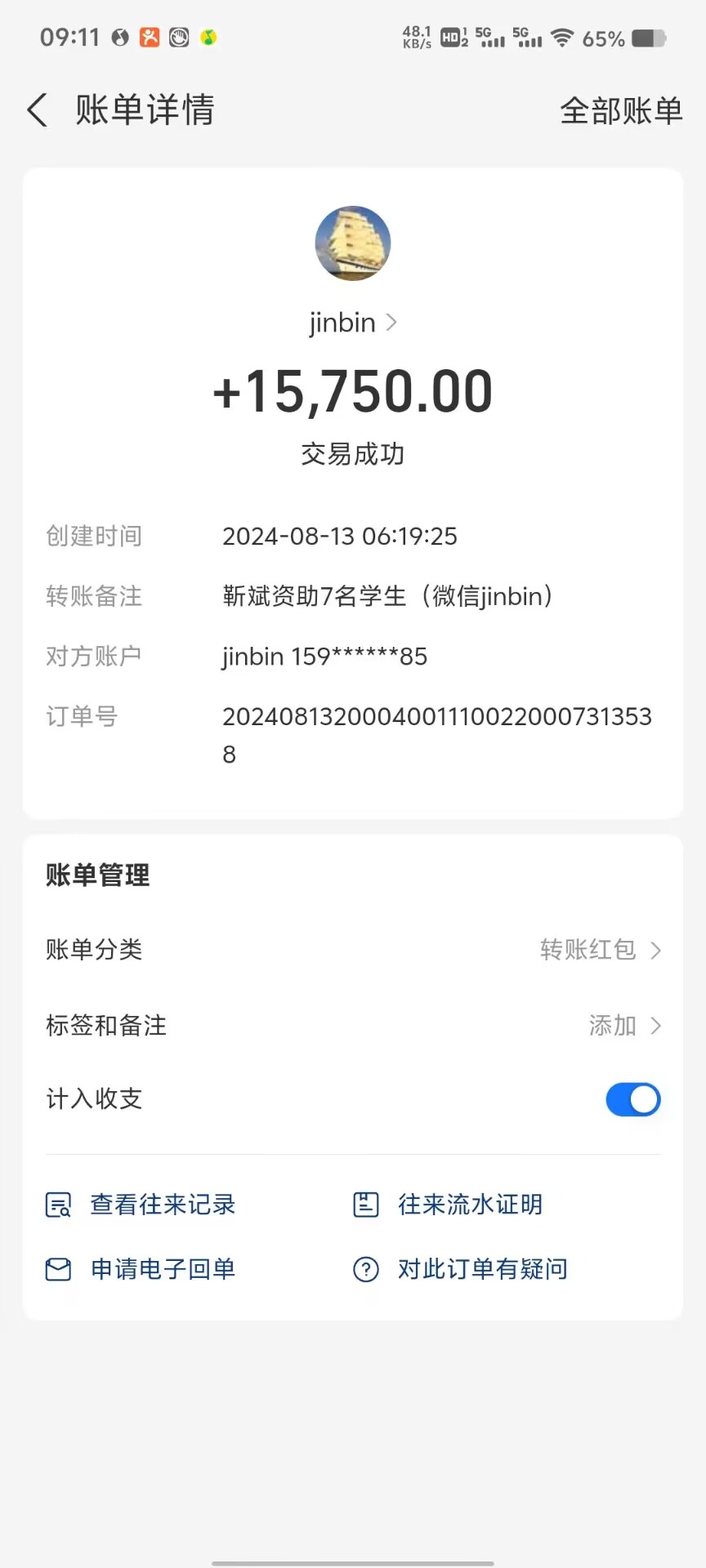Tap the NetEase Music icon in status bar

click(207, 37)
